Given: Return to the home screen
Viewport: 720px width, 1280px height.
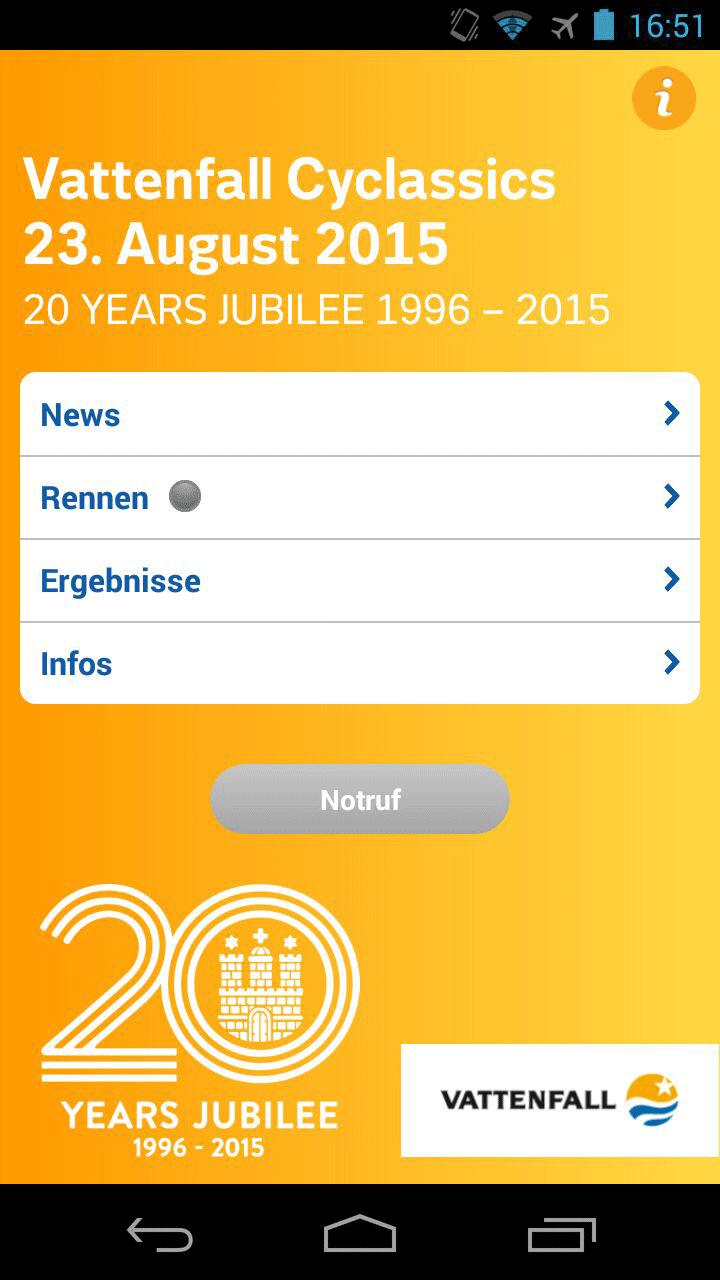Looking at the screenshot, I should pyautogui.click(x=360, y=1234).
